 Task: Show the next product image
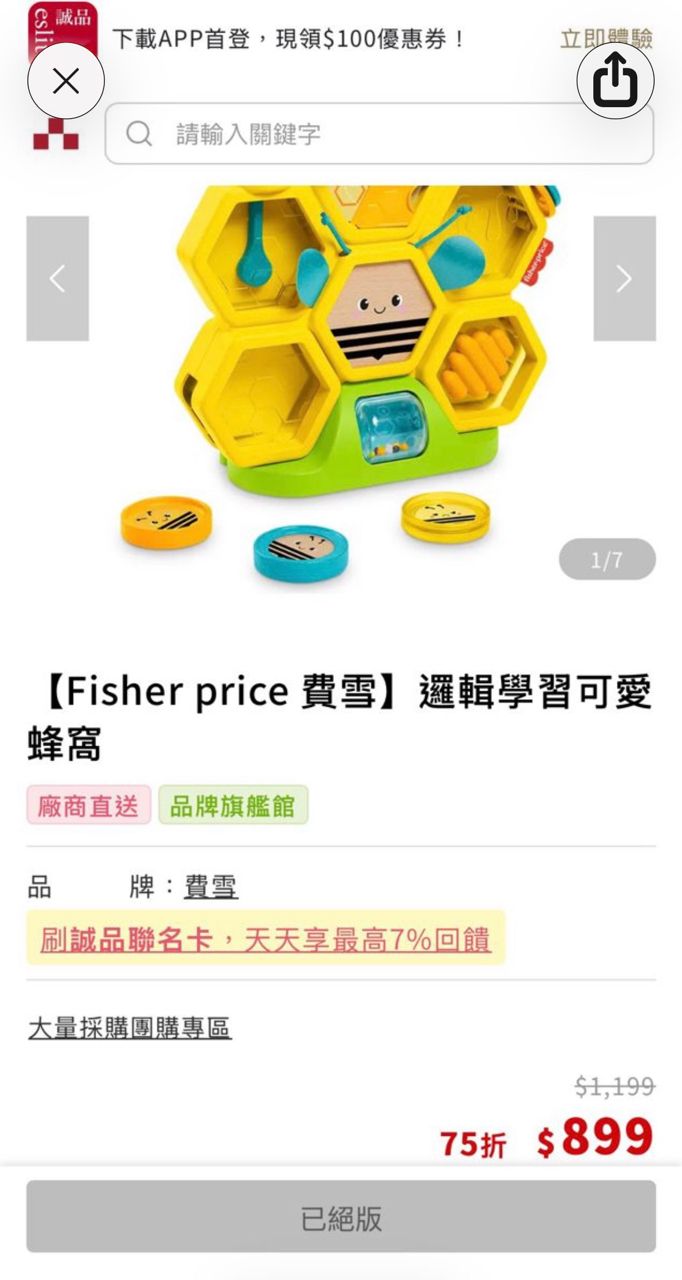624,279
